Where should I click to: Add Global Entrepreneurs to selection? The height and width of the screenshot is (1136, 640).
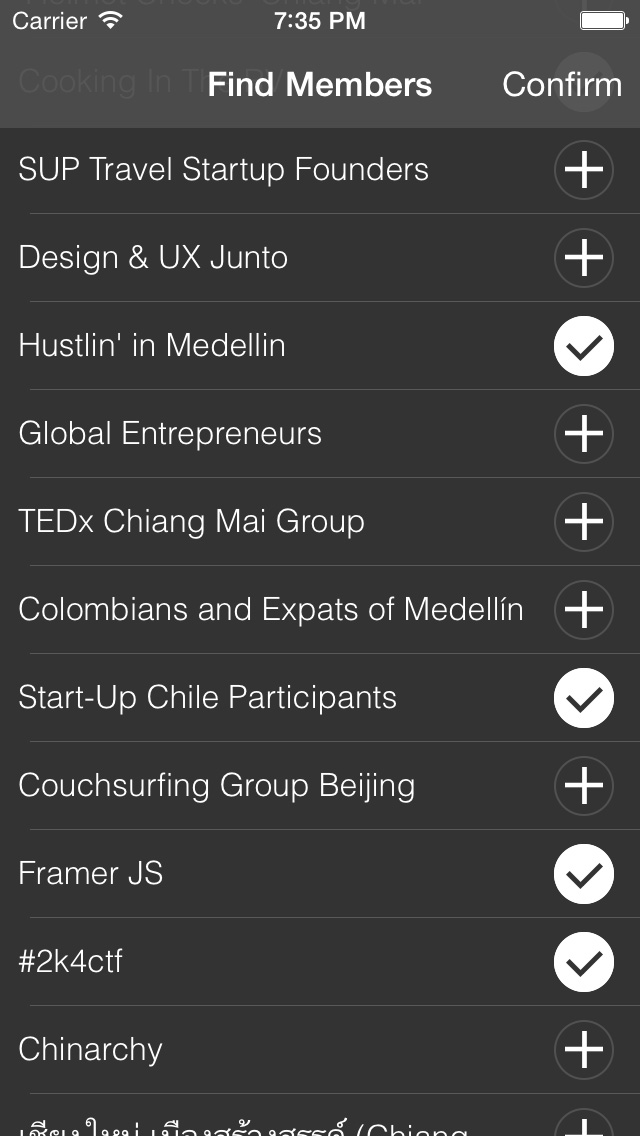[x=584, y=434]
